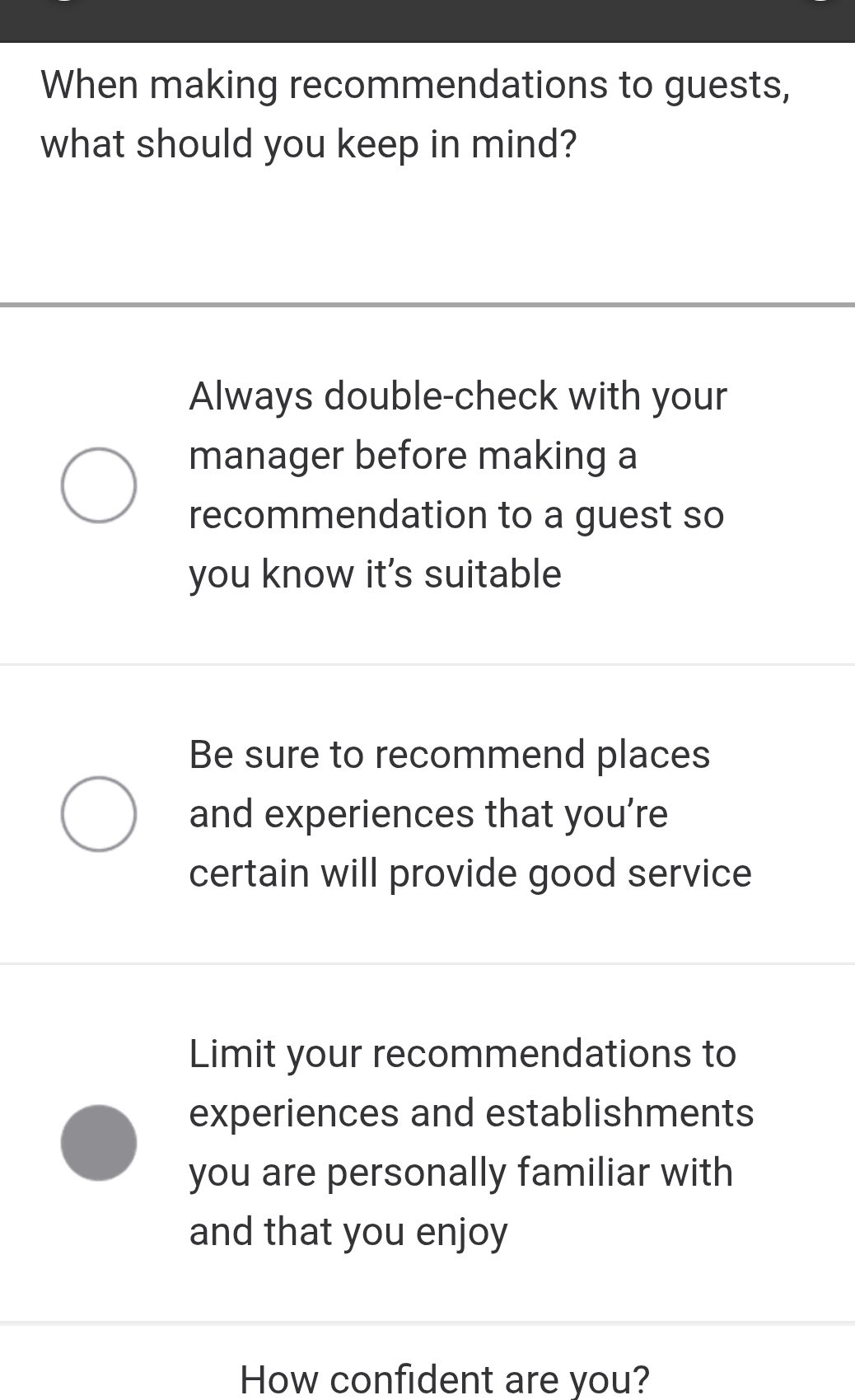Select the double-check with your manager answer

pyautogui.click(x=99, y=485)
